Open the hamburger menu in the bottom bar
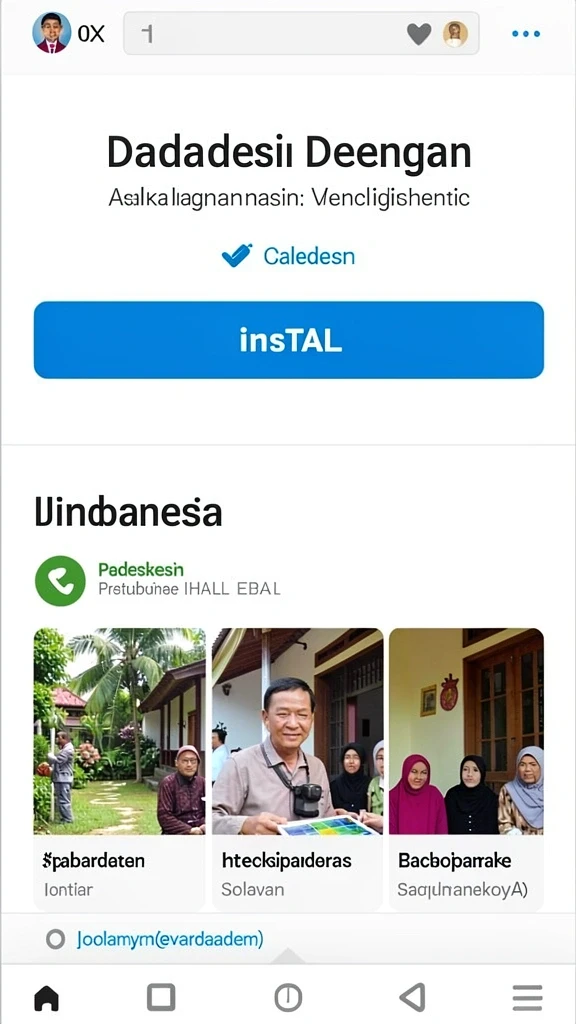The width and height of the screenshot is (576, 1024). click(x=527, y=997)
